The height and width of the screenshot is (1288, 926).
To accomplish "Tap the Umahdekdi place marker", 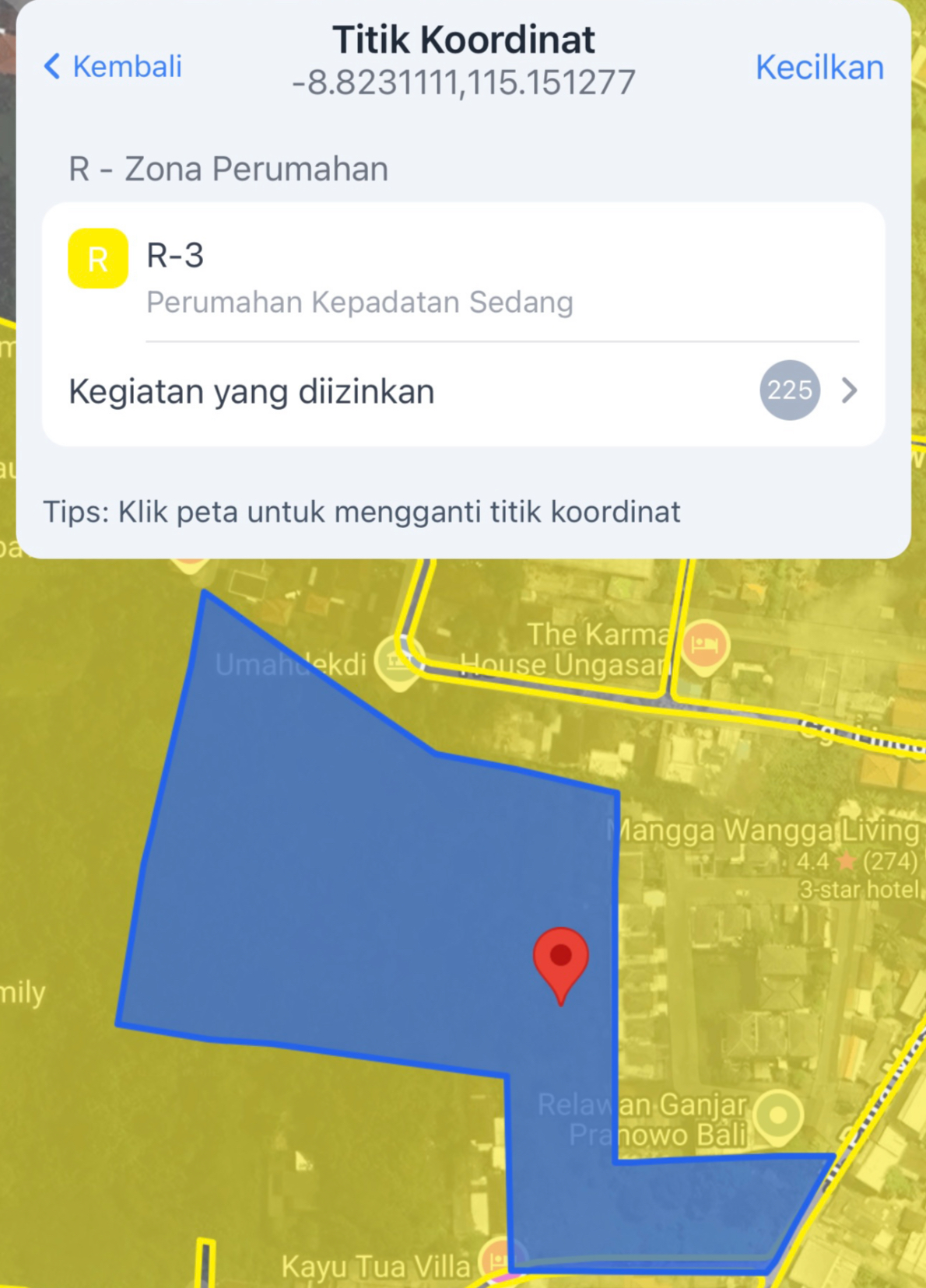I will tap(399, 661).
